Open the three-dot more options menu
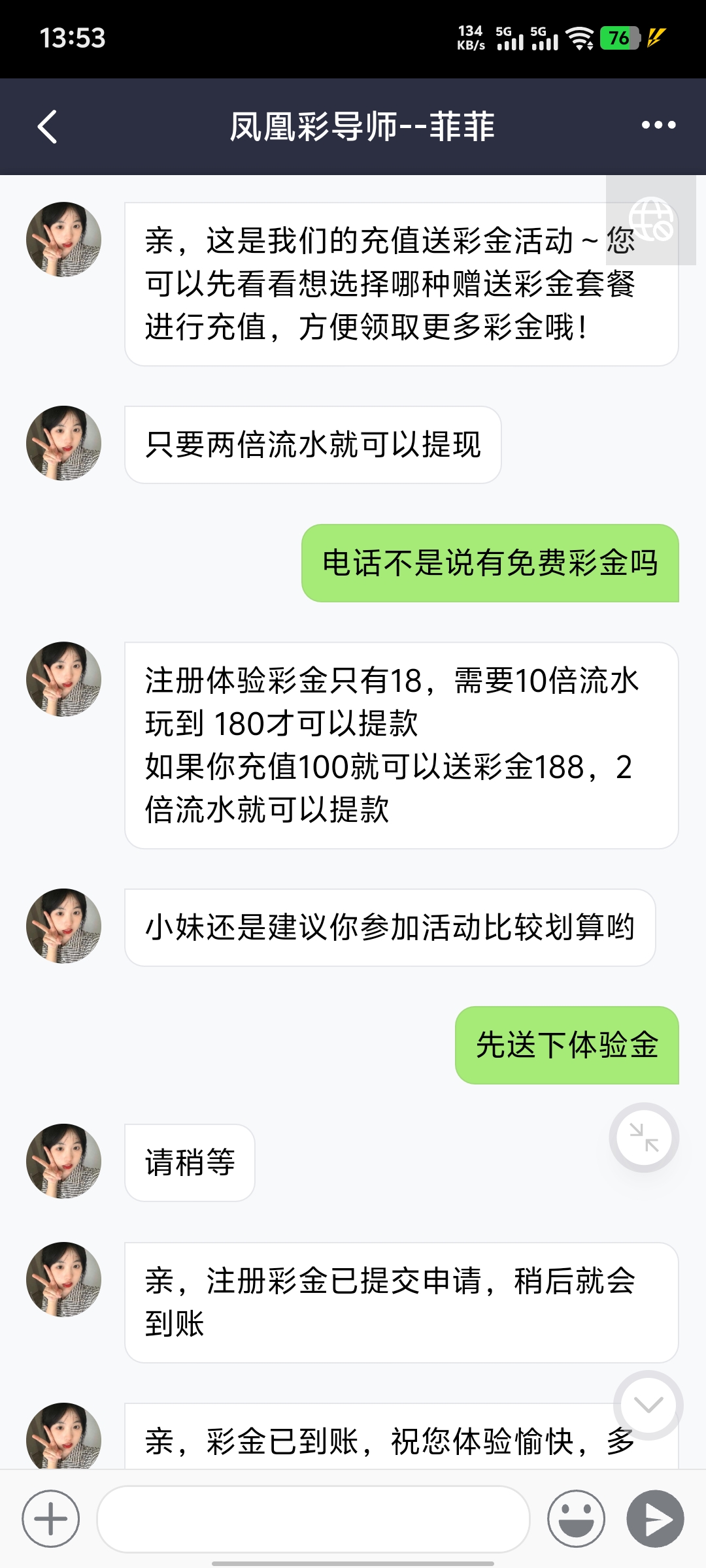Image resolution: width=706 pixels, height=1568 pixels. pos(658,125)
